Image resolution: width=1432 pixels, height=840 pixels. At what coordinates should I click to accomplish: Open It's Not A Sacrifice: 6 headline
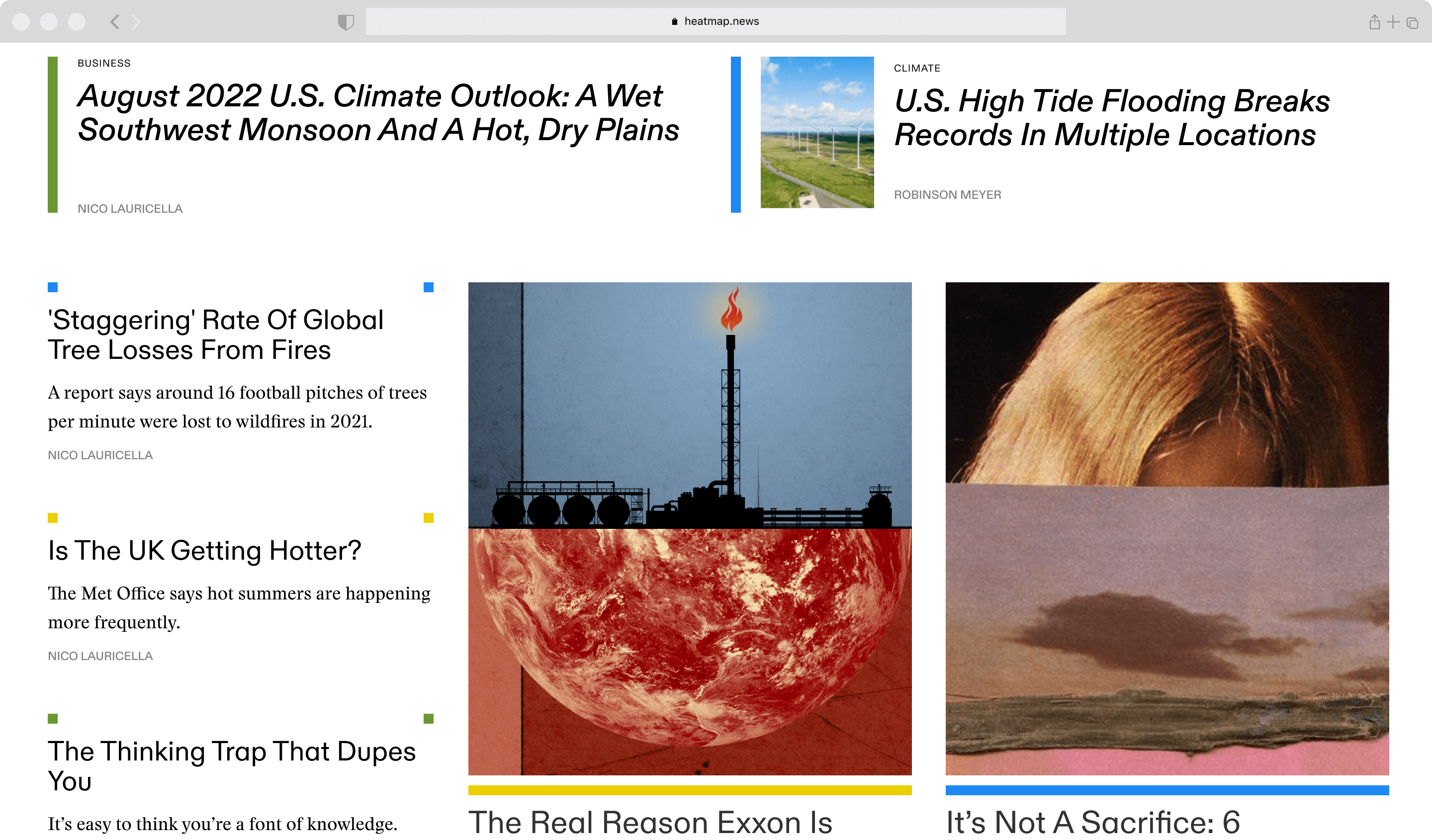(1092, 823)
